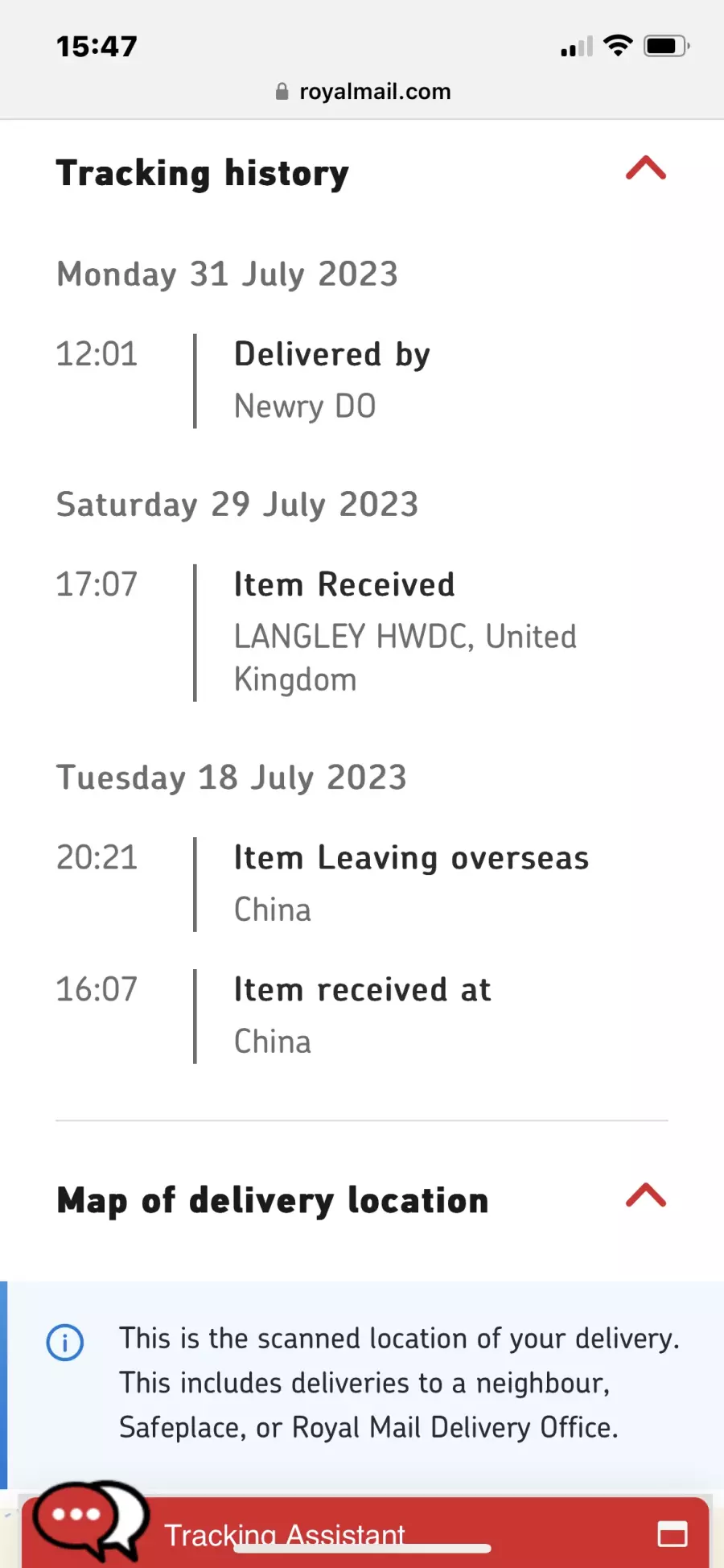This screenshot has width=724, height=1568.
Task: Collapse the Map of delivery location section
Action: tap(646, 1195)
